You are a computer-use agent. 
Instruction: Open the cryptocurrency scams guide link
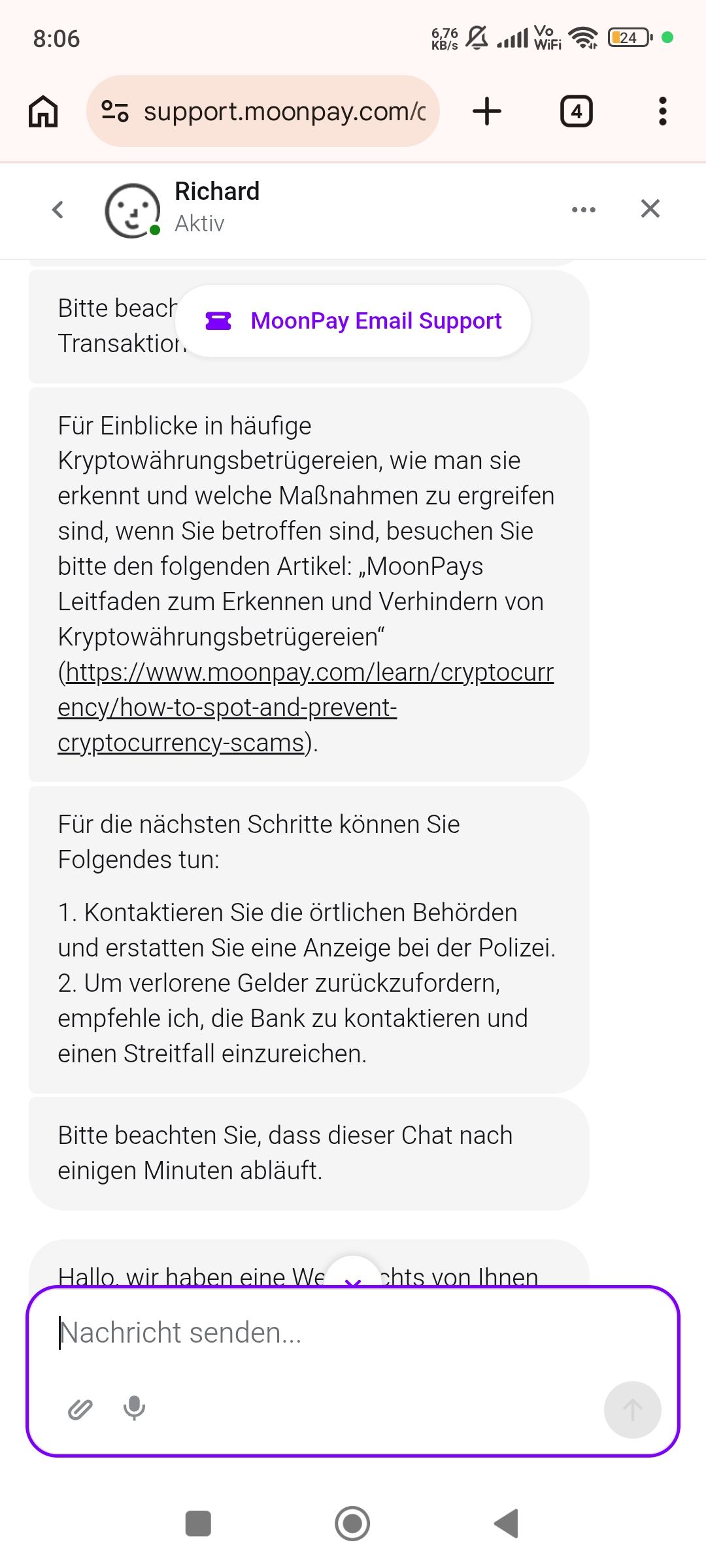pos(305,707)
